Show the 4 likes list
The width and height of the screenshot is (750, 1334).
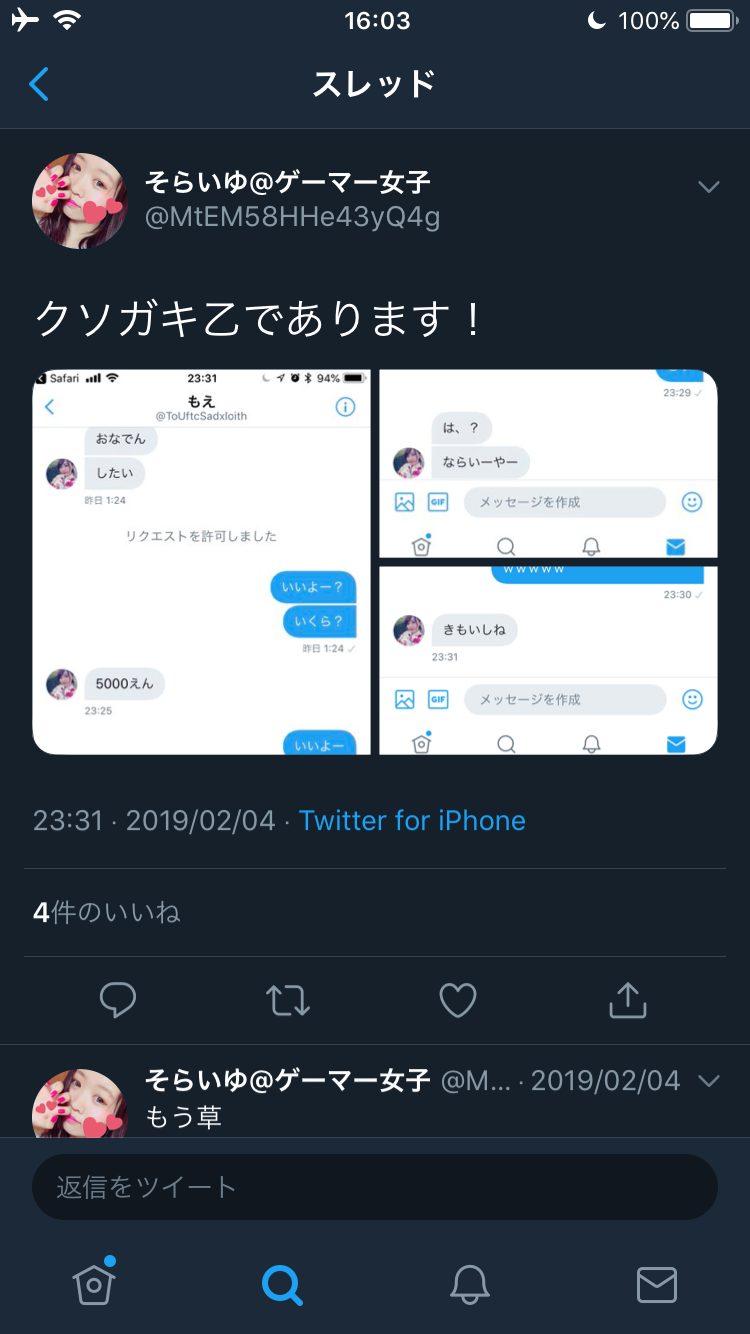tap(106, 912)
